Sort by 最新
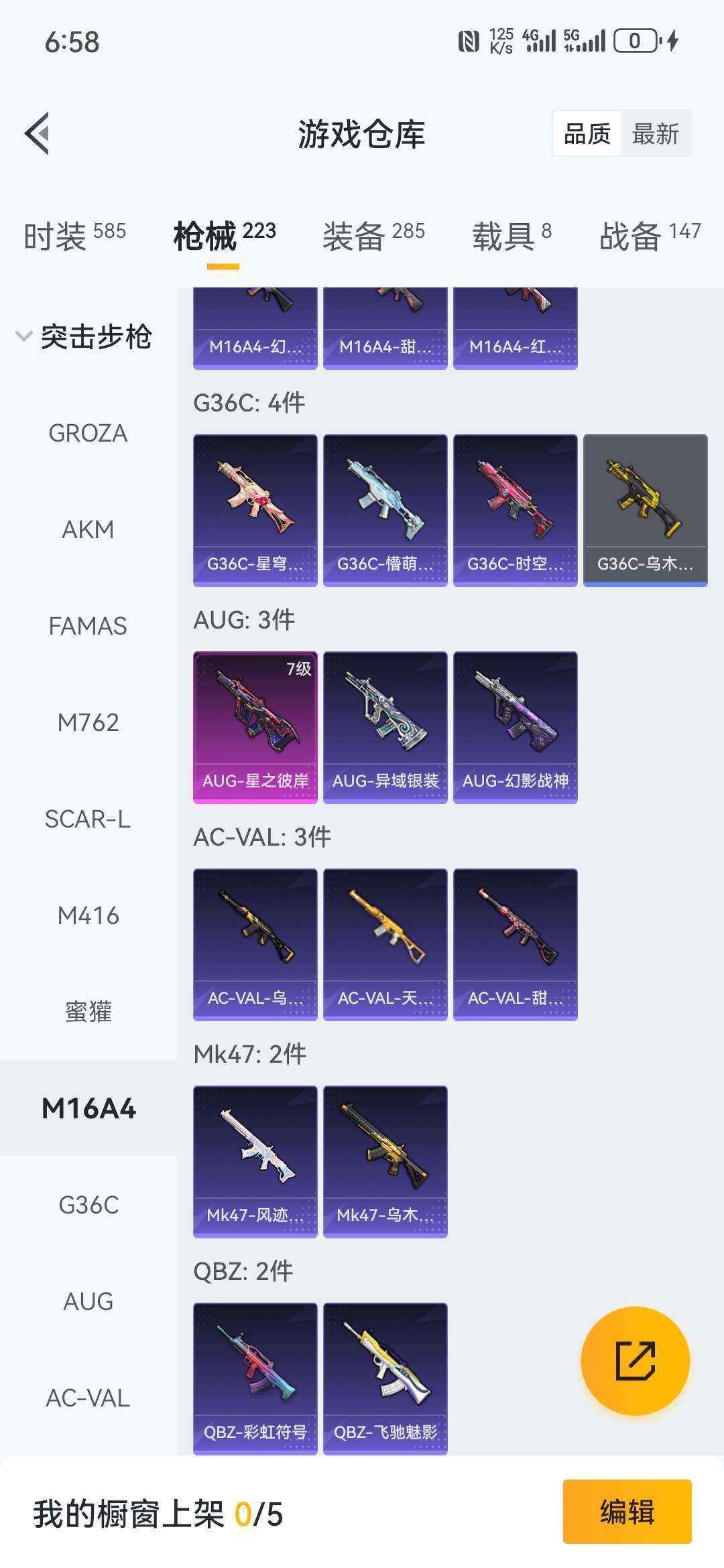 [x=656, y=133]
